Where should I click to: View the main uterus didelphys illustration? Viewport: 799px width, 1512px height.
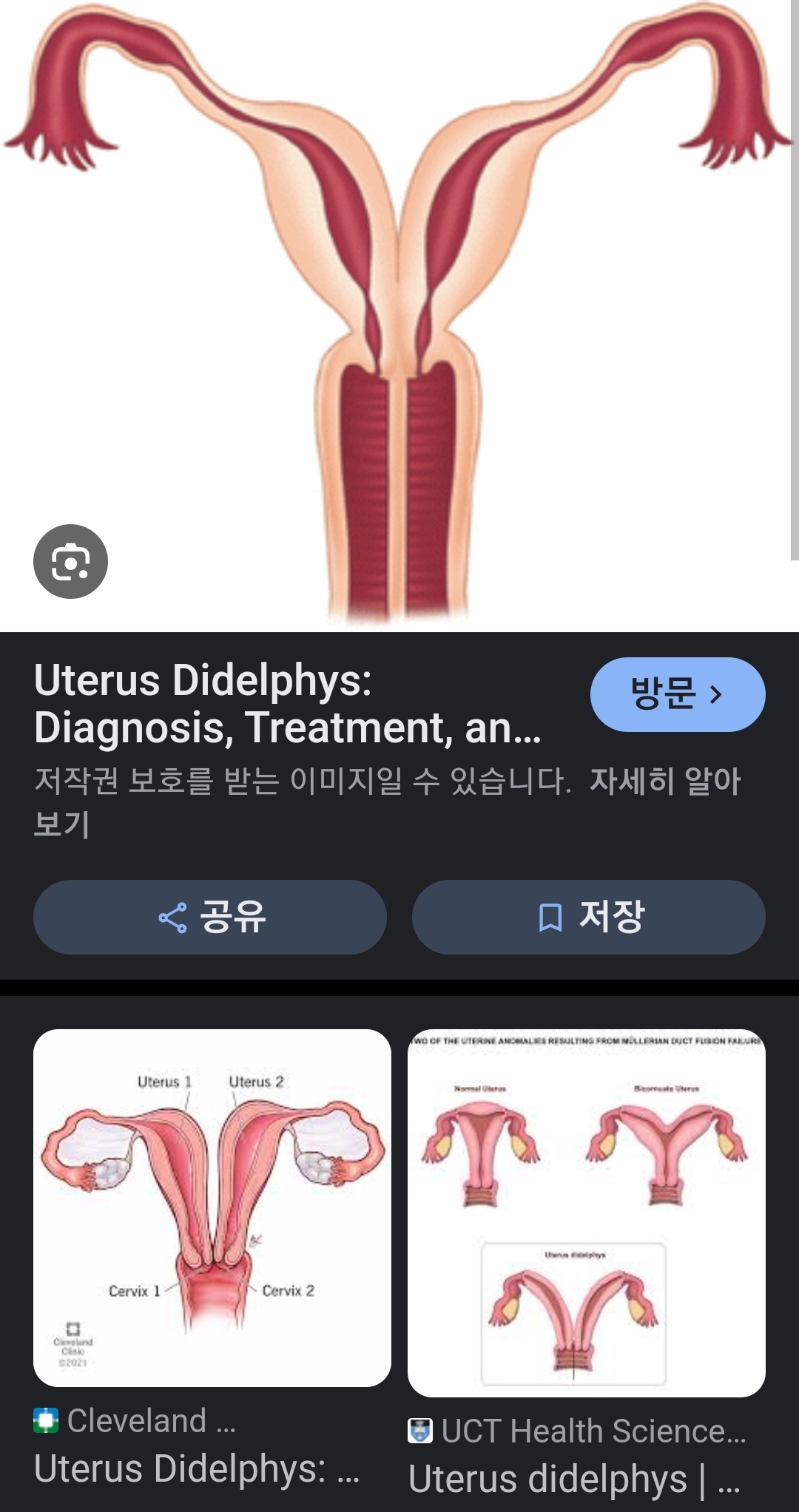point(399,311)
